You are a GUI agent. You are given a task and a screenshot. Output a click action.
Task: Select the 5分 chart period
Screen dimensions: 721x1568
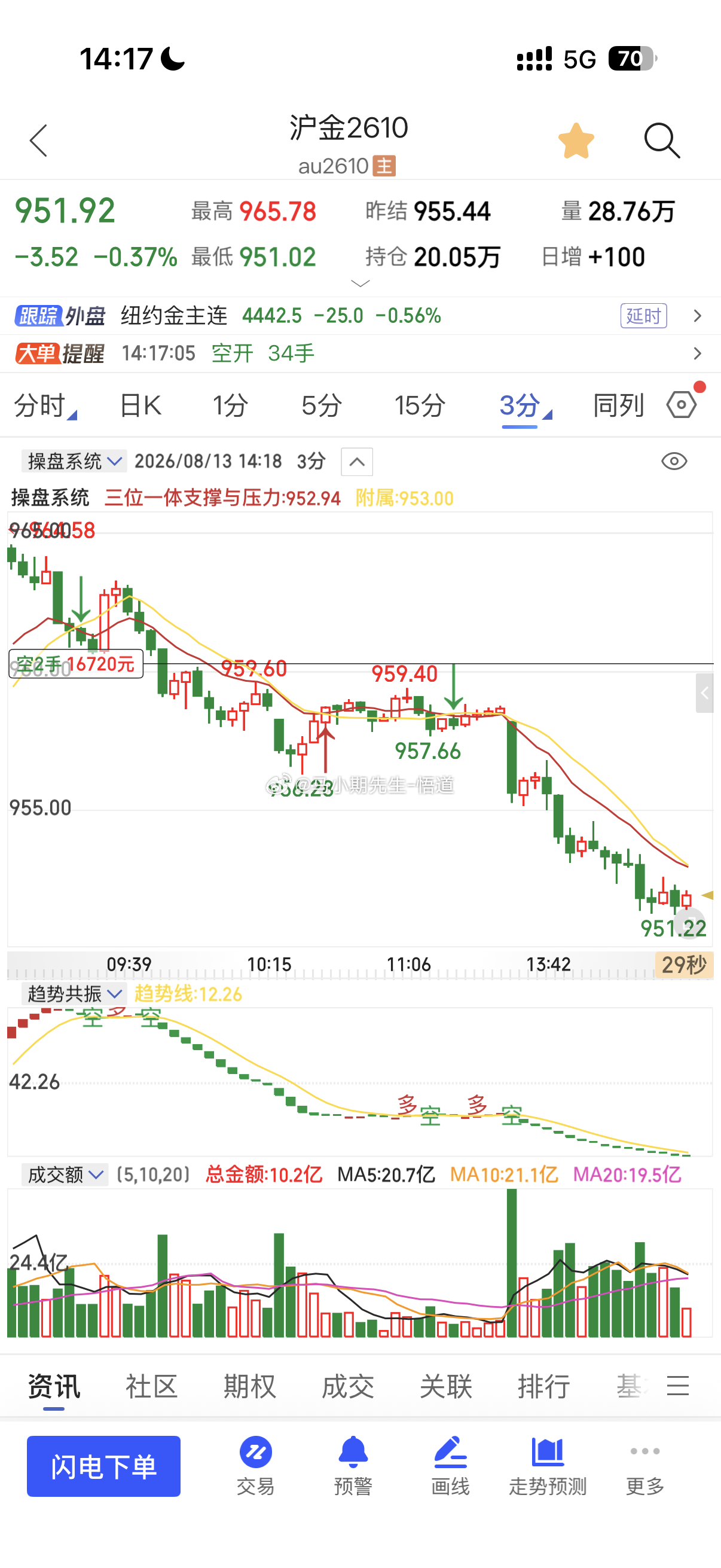click(321, 405)
